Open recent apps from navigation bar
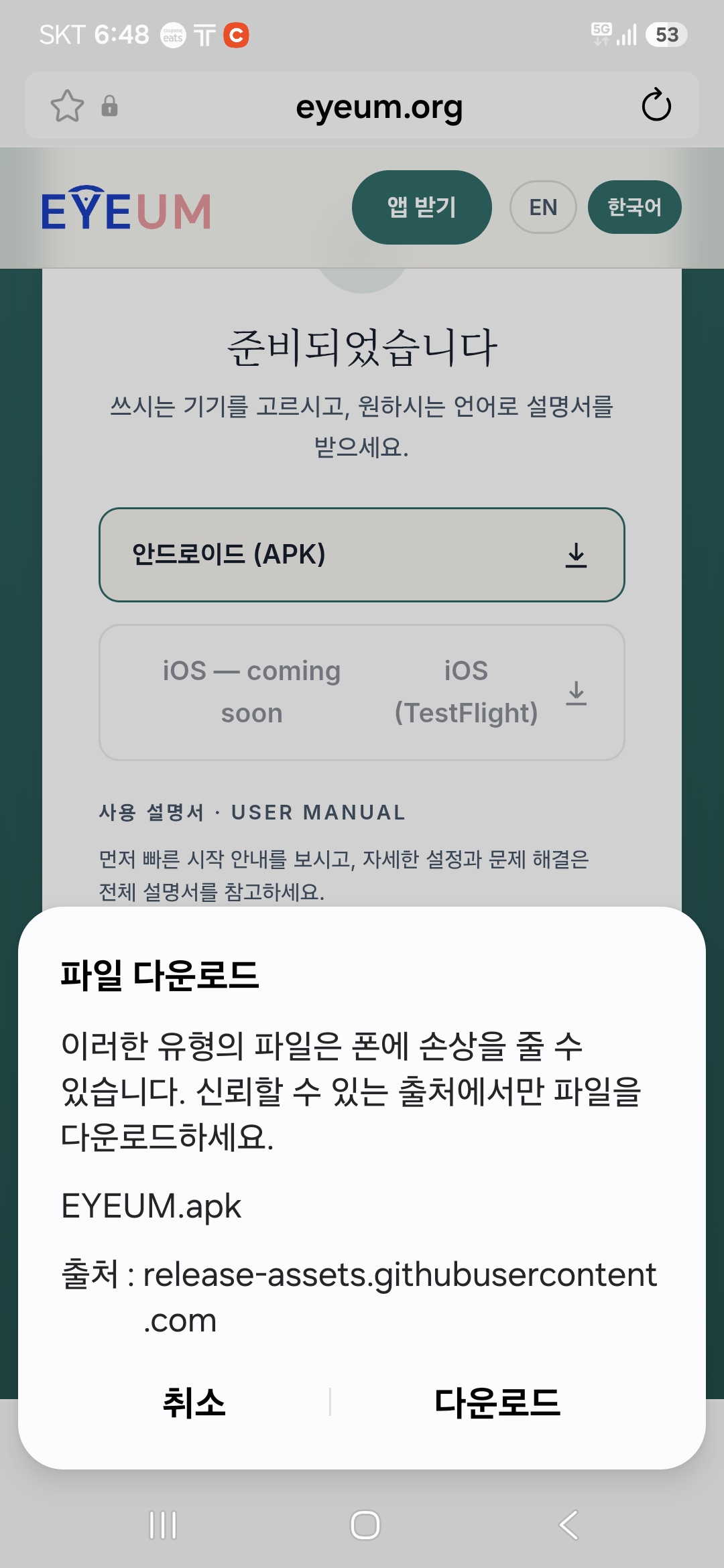 pyautogui.click(x=163, y=1525)
